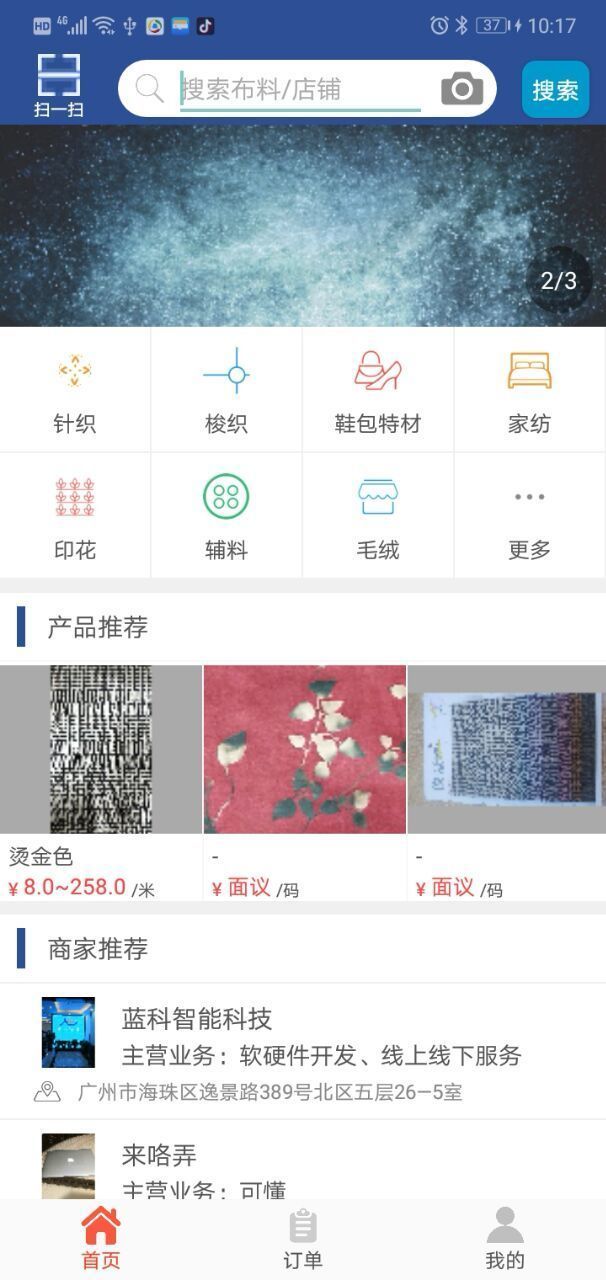View the red floral fabric product
Screen dimensions: 606x1280
305,780
